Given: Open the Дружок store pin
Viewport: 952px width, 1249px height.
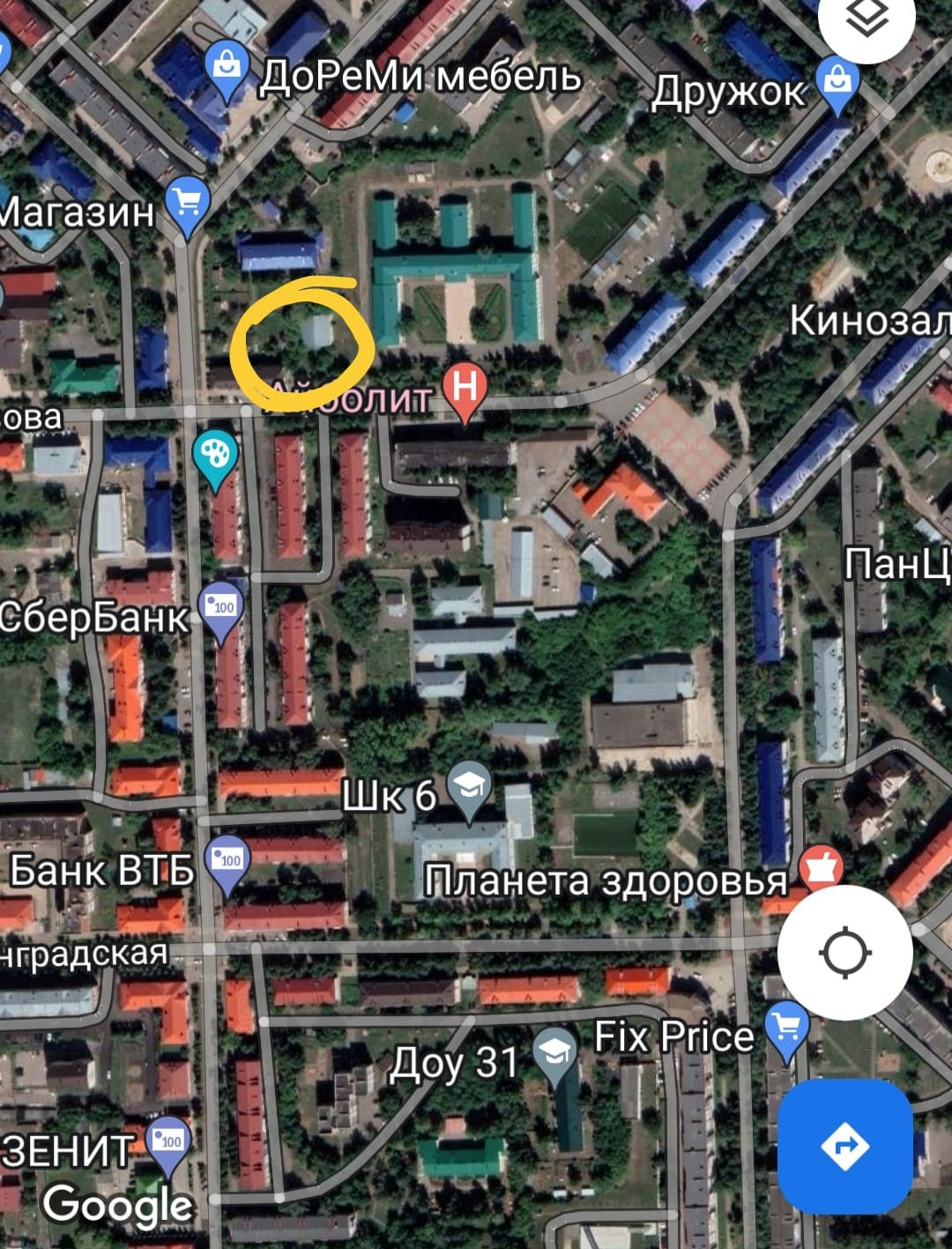Looking at the screenshot, I should [838, 85].
